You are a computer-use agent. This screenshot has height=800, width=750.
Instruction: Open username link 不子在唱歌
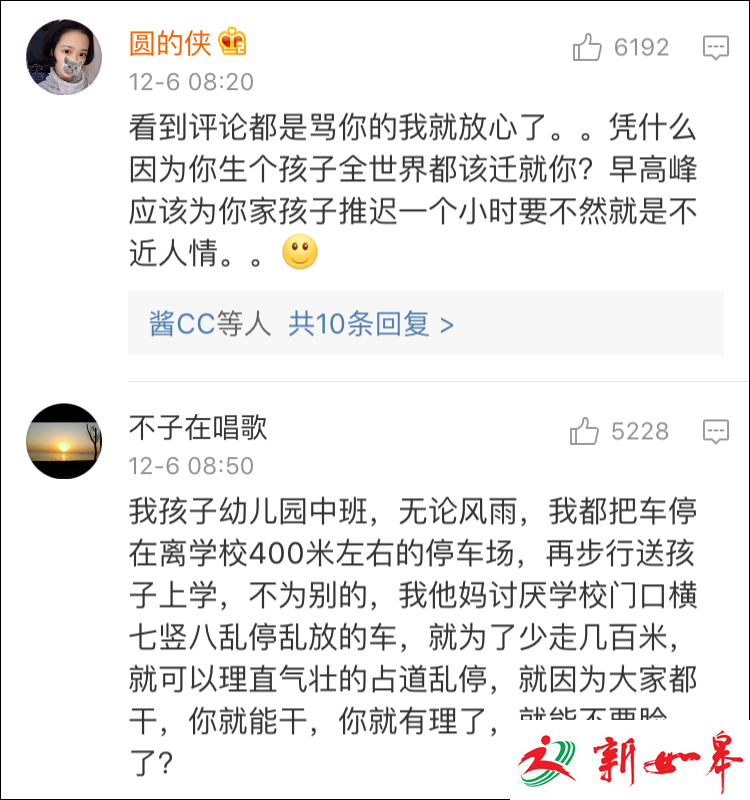tap(198, 428)
